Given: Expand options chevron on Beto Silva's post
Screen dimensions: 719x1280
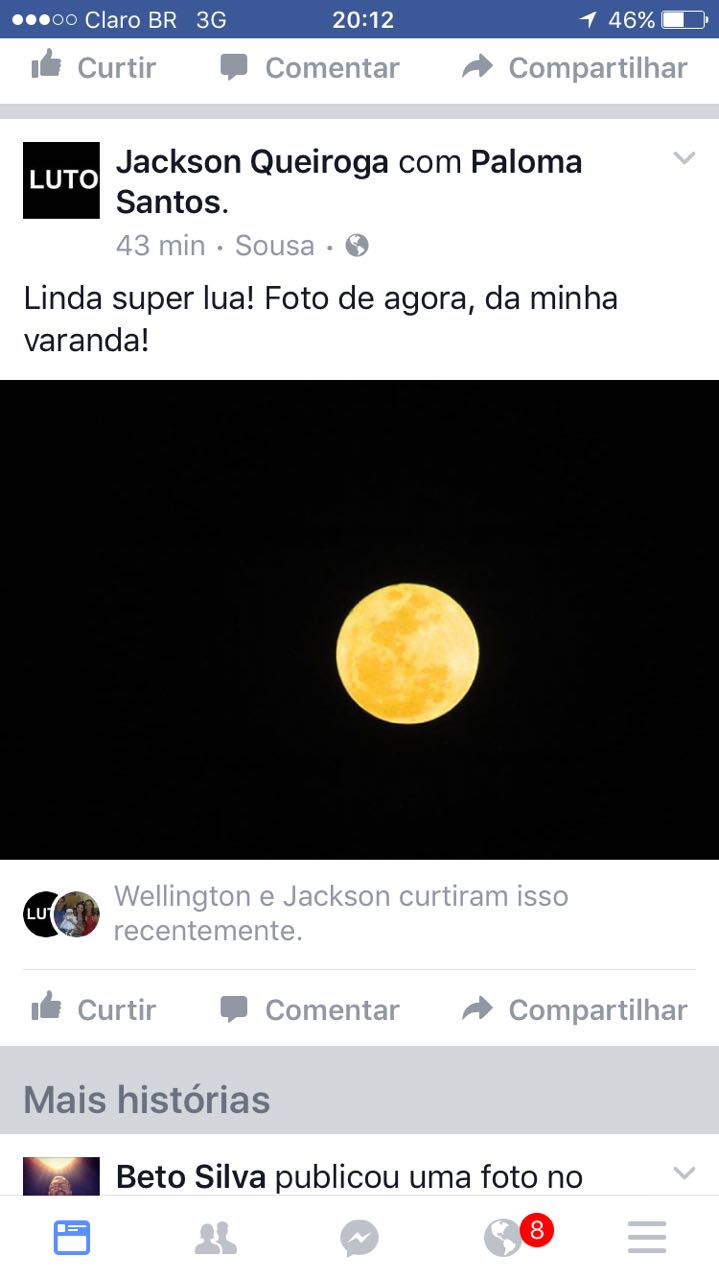Looking at the screenshot, I should pos(684,1172).
